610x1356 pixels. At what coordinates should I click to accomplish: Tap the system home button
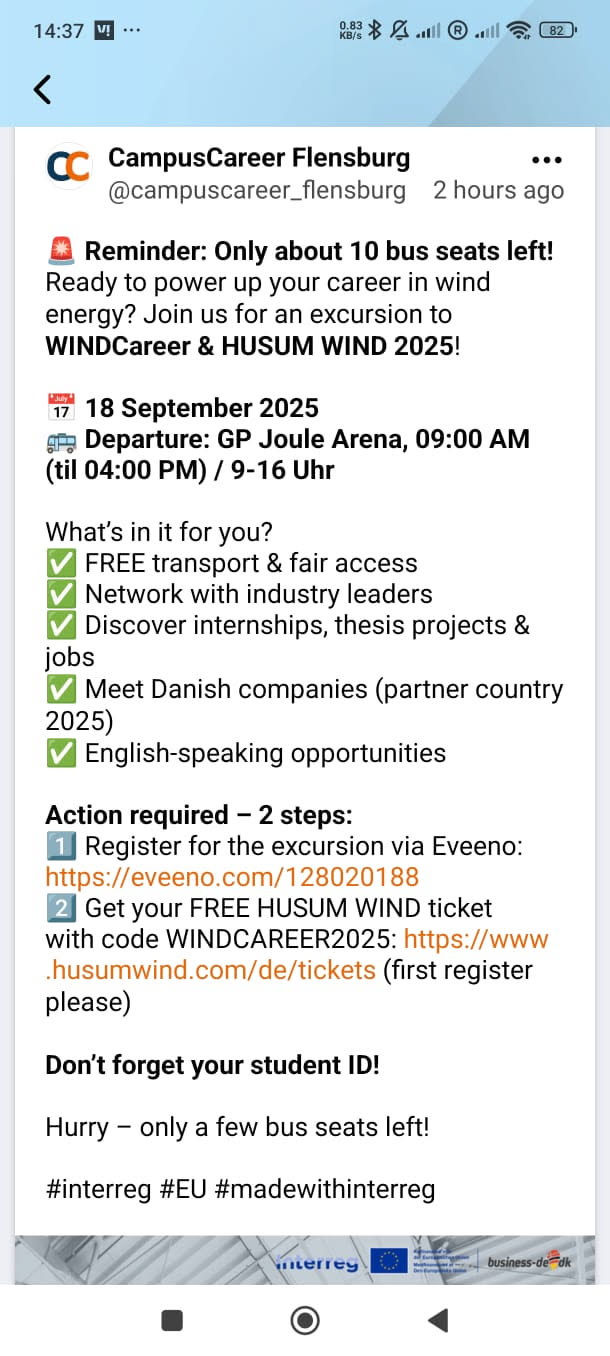point(305,1321)
